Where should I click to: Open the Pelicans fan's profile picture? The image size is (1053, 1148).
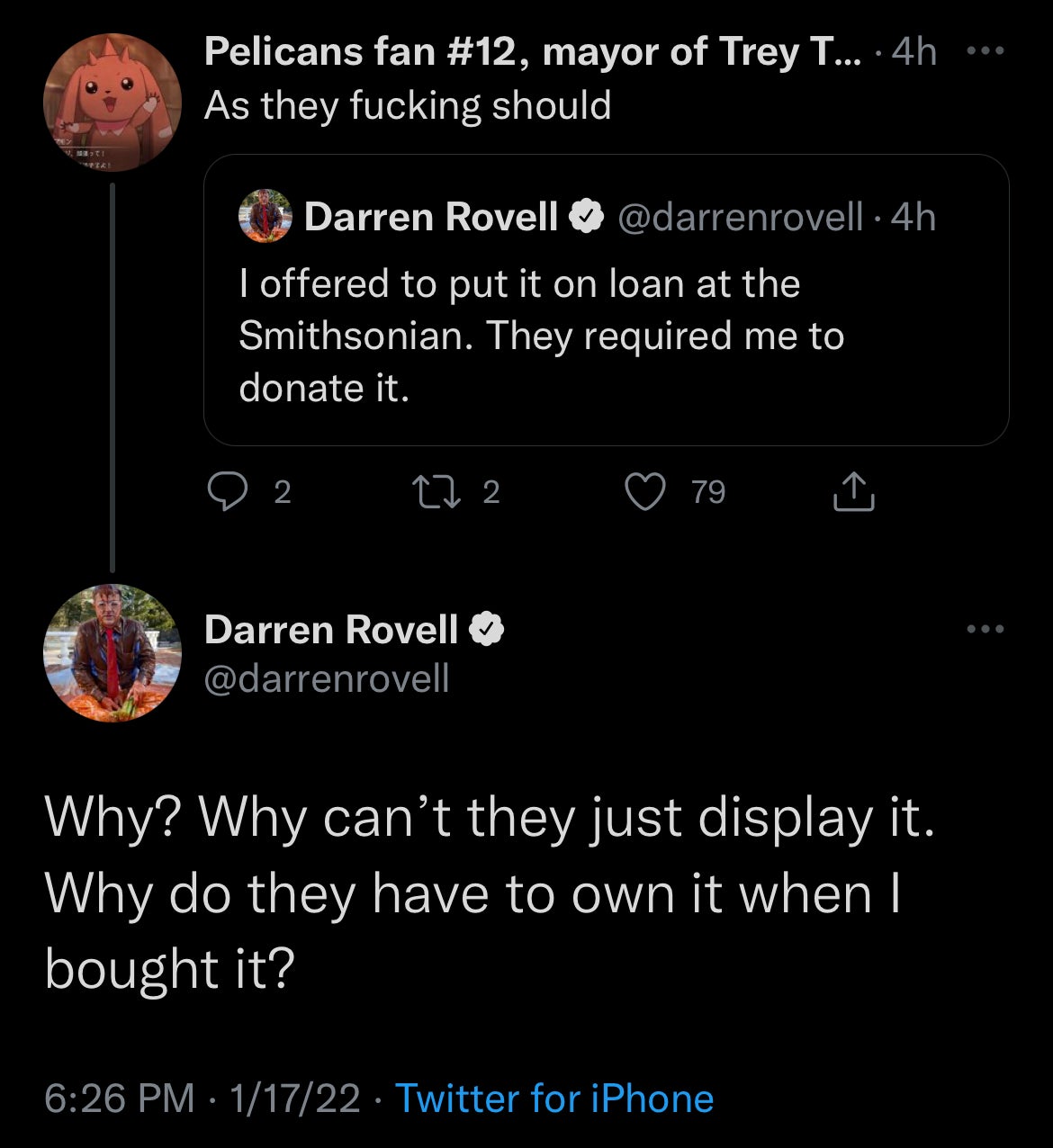(112, 102)
